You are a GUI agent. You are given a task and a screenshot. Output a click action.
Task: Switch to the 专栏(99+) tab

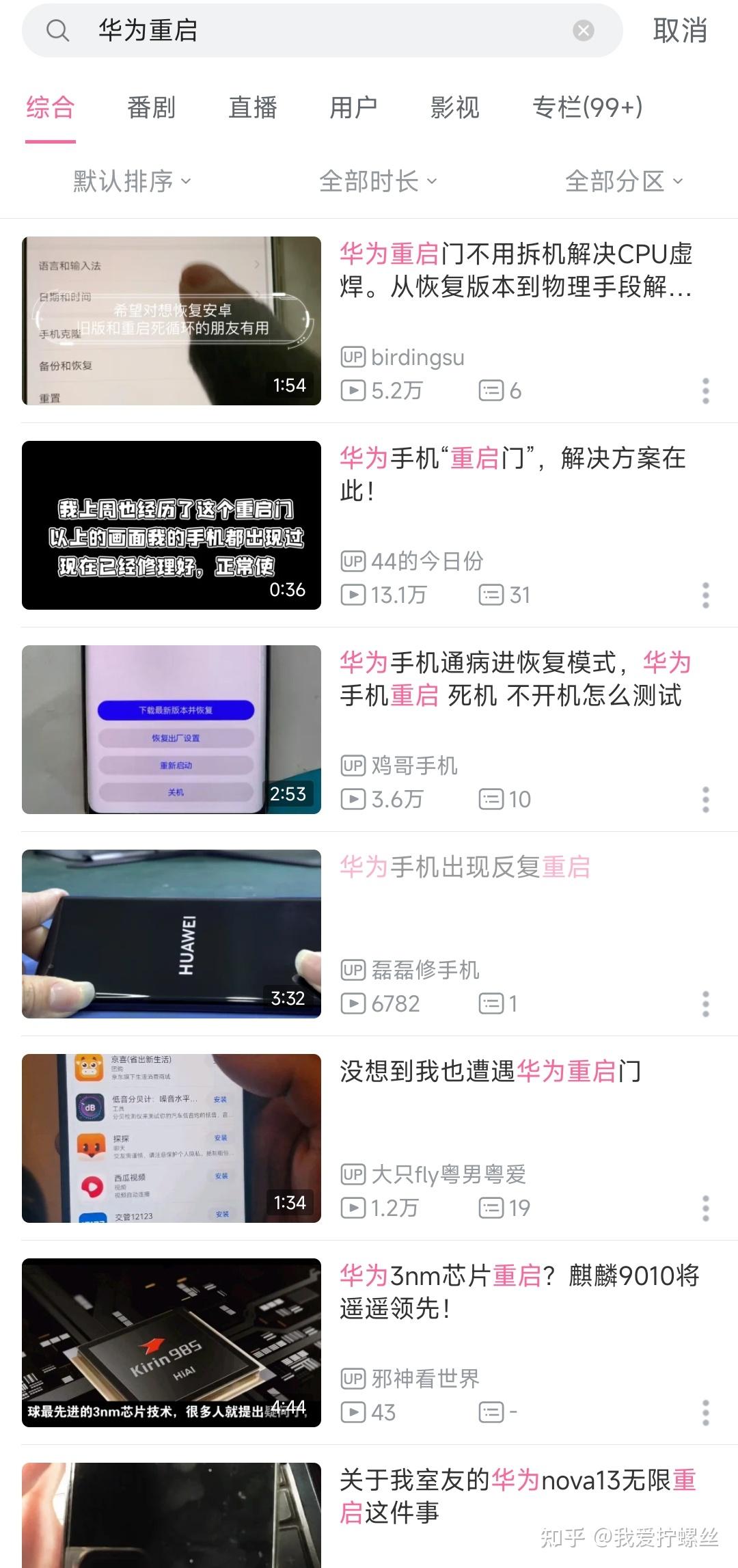(587, 108)
